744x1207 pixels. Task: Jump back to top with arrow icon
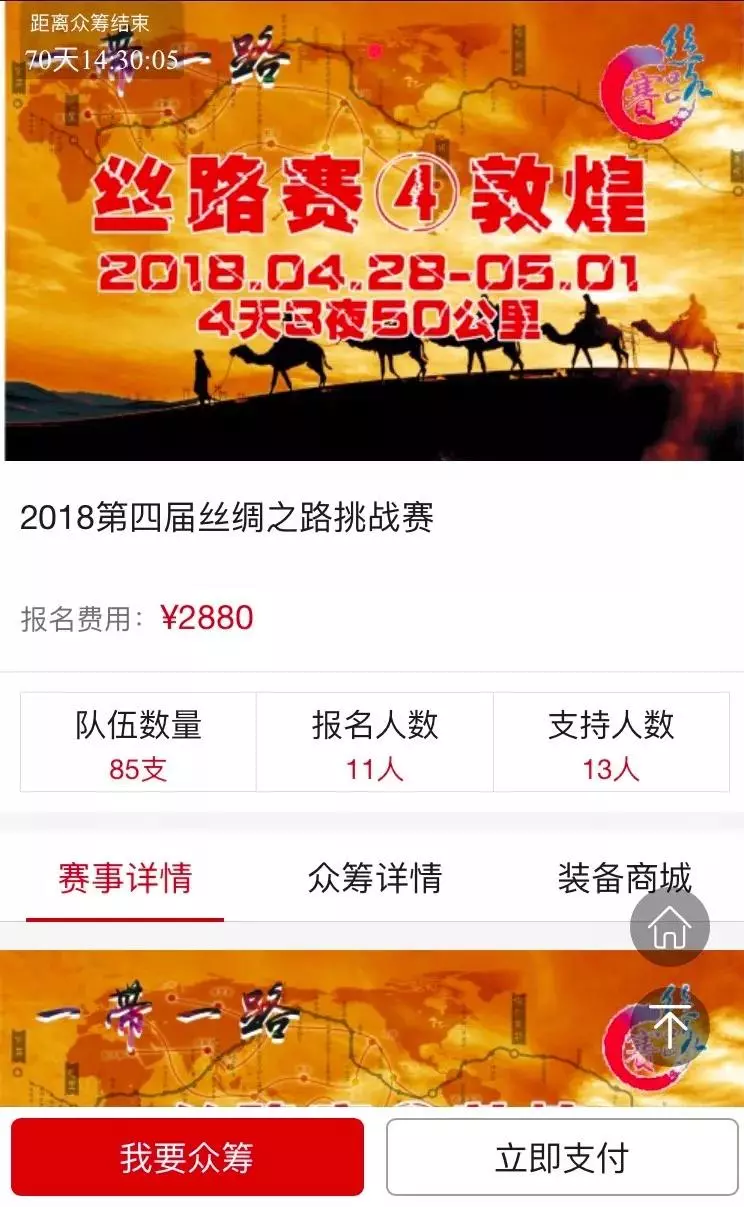pyautogui.click(x=671, y=1027)
